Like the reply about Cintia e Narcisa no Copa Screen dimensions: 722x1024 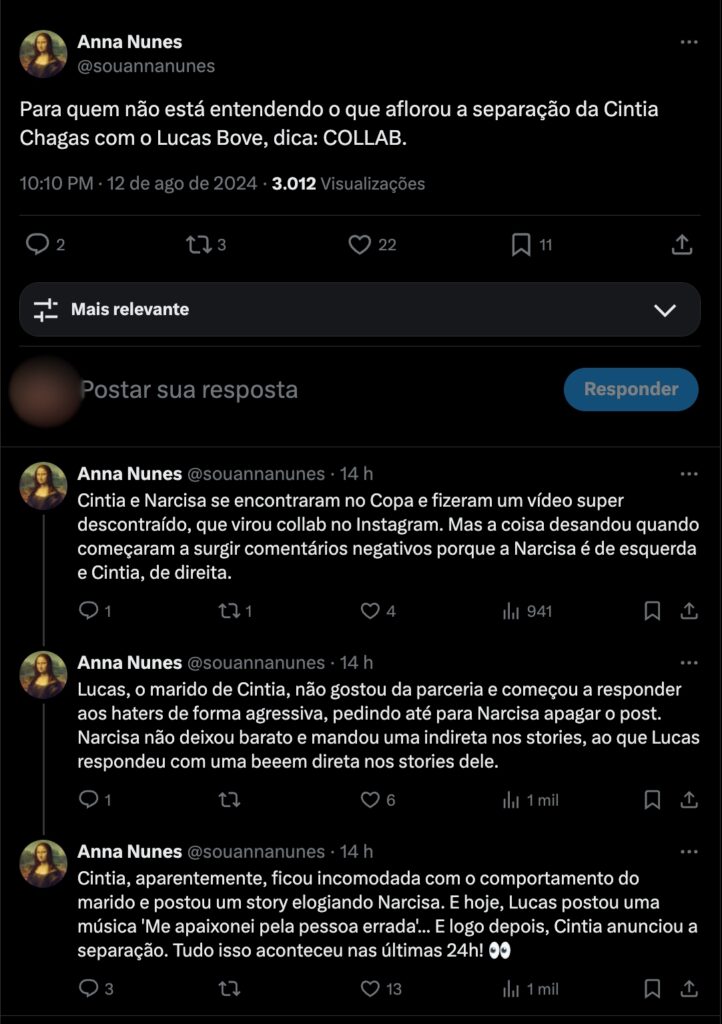(370, 611)
